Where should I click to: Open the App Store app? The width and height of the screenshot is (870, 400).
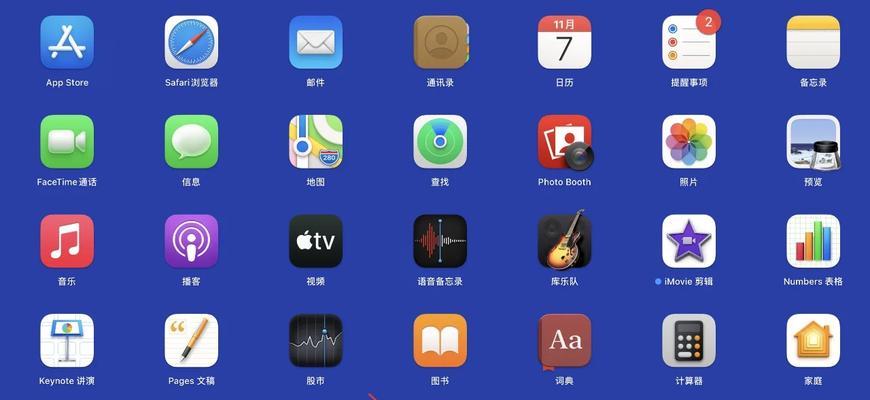tap(67, 42)
